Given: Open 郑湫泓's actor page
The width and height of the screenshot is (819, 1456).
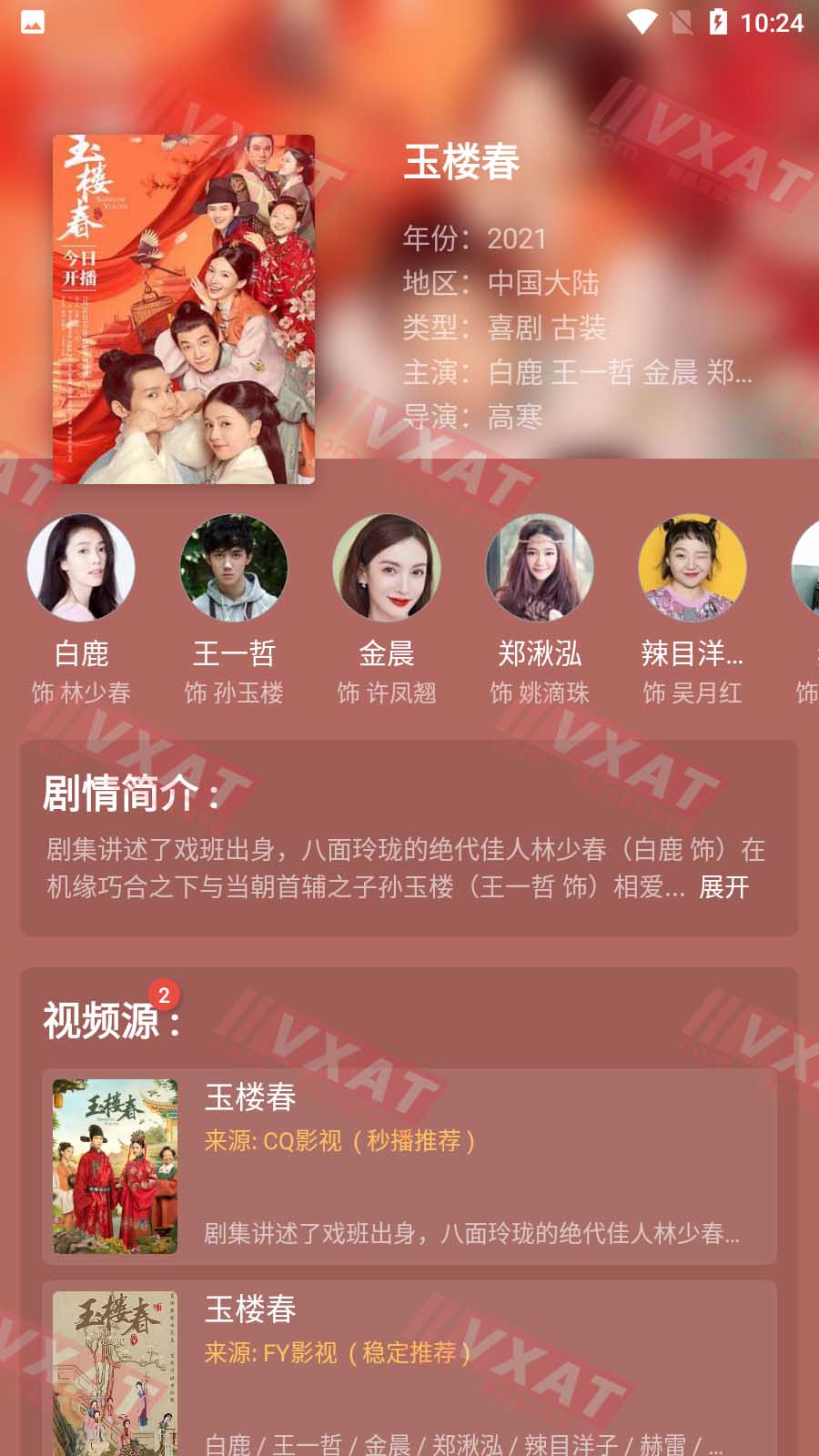Looking at the screenshot, I should (x=540, y=568).
